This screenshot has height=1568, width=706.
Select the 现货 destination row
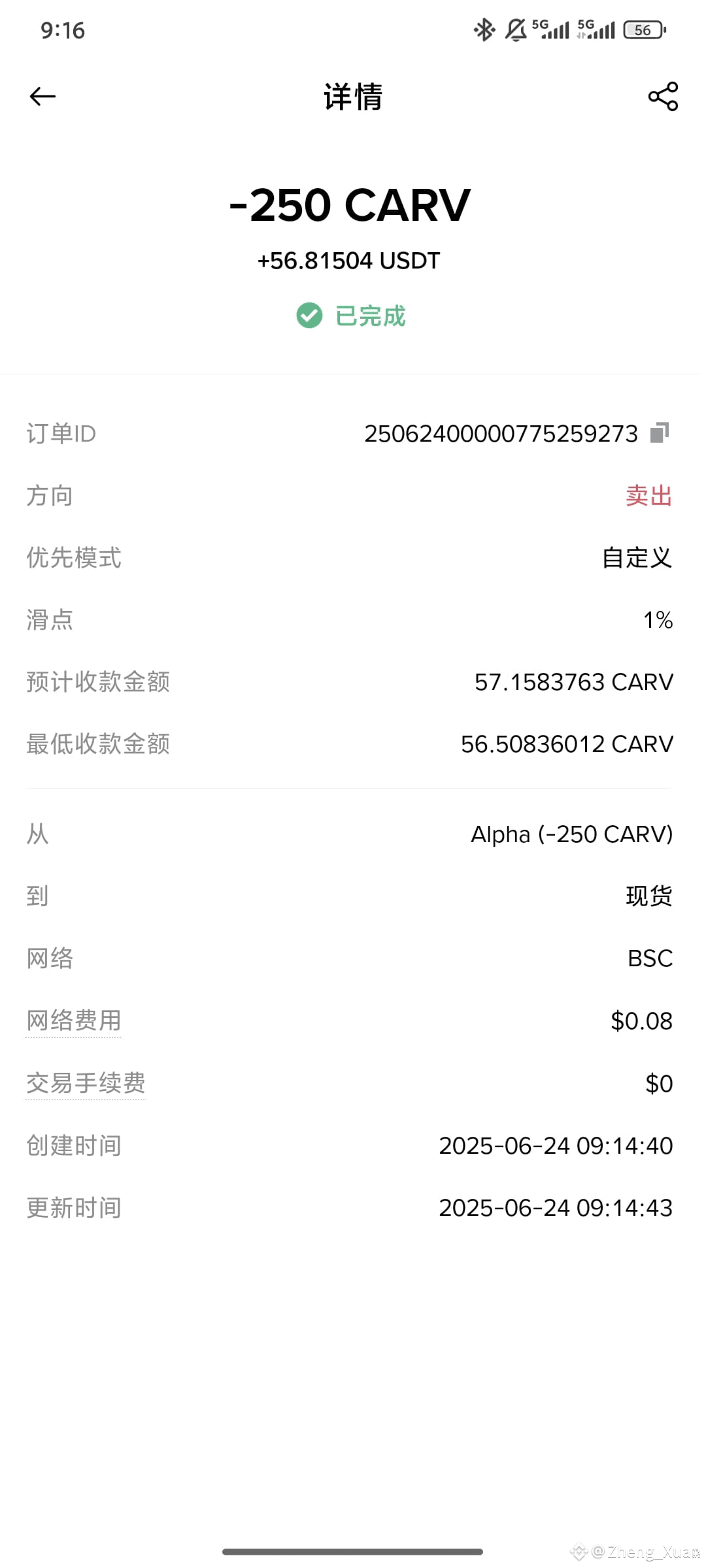pos(648,896)
